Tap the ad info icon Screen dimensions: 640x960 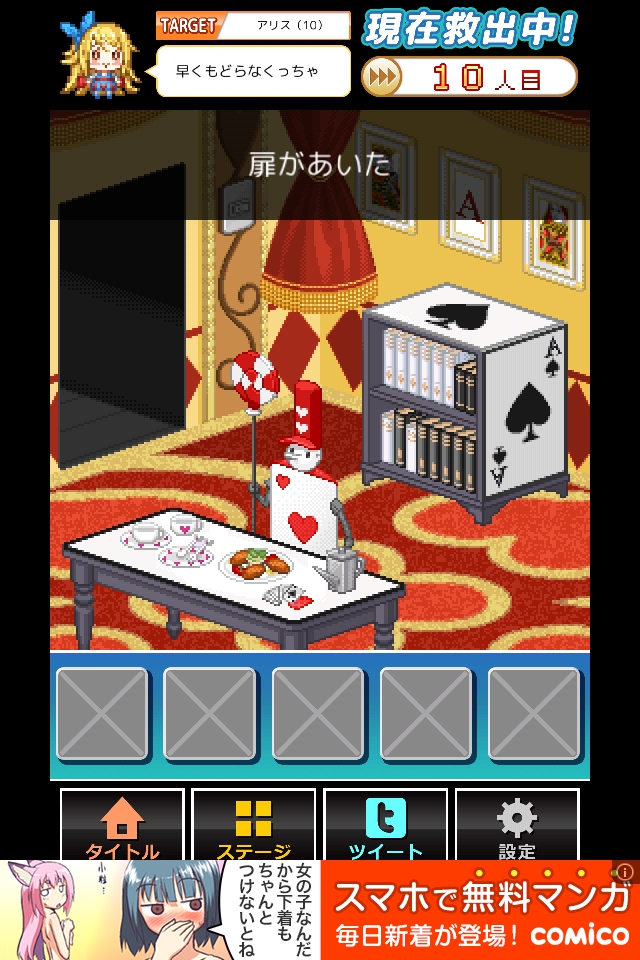coord(626,872)
